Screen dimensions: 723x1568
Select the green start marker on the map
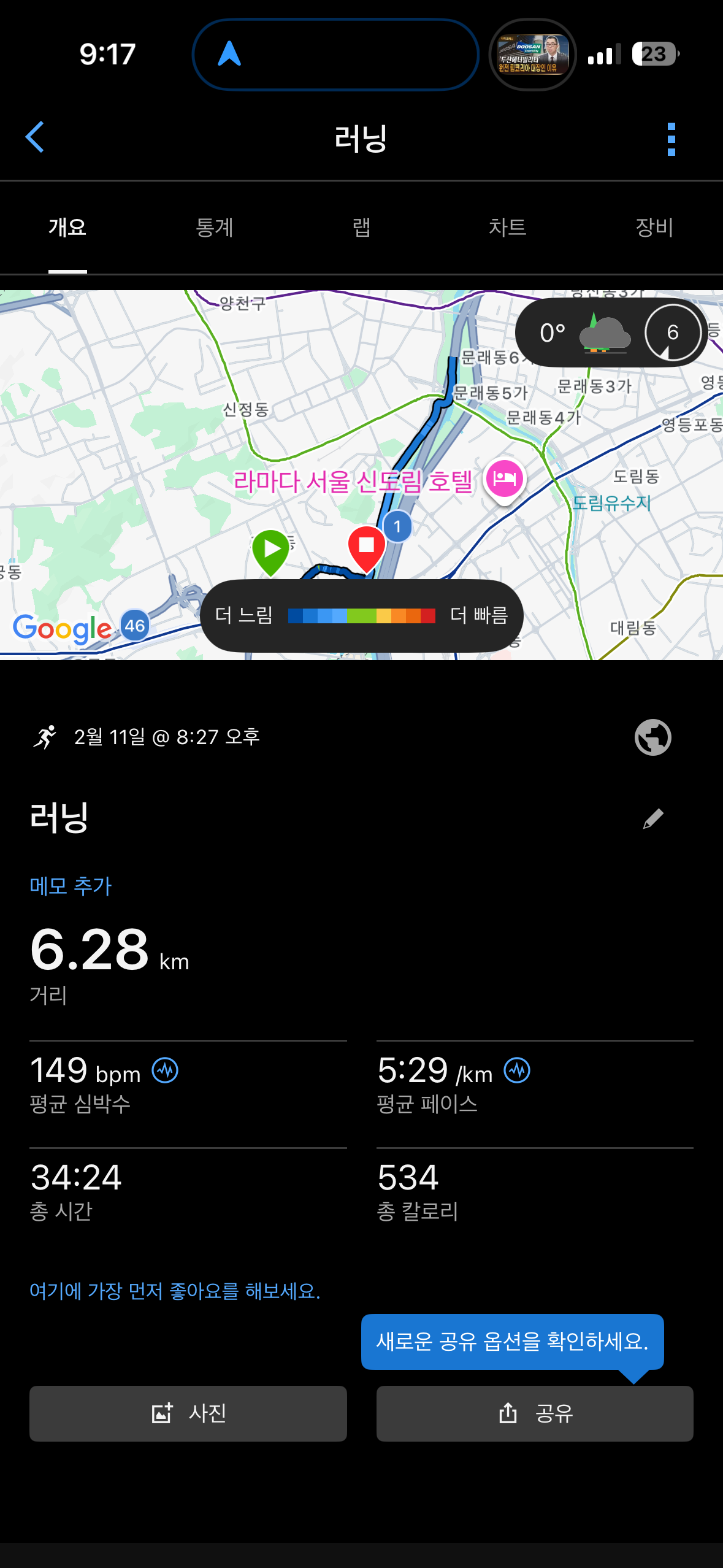click(272, 548)
